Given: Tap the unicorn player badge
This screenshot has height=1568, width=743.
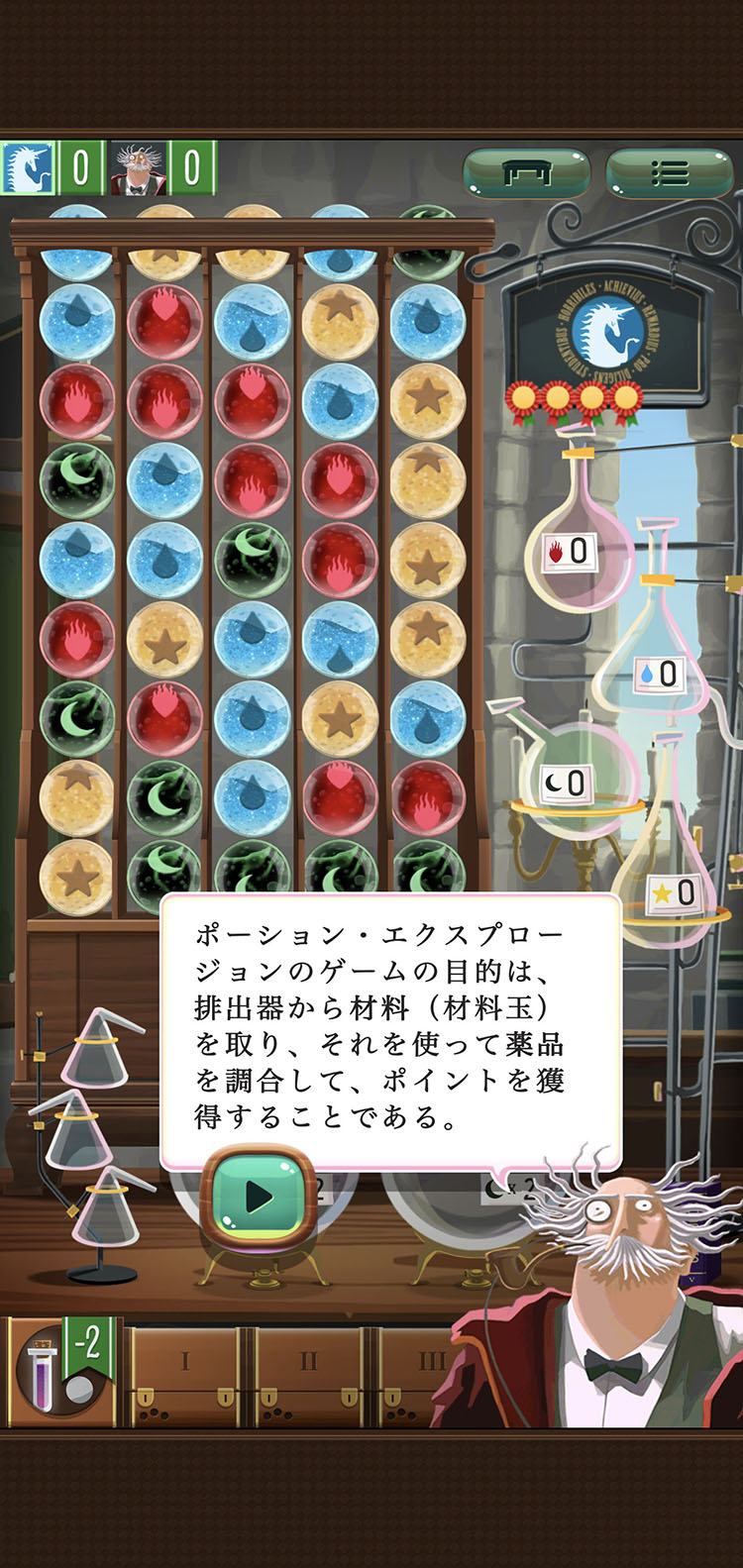Looking at the screenshot, I should (x=28, y=168).
